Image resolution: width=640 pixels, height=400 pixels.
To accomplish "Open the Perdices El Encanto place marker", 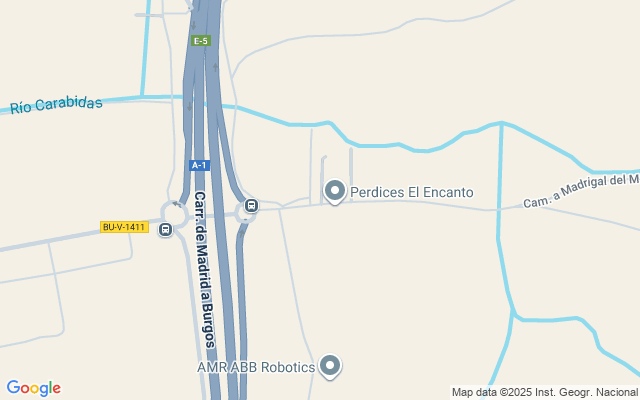I will tap(335, 190).
